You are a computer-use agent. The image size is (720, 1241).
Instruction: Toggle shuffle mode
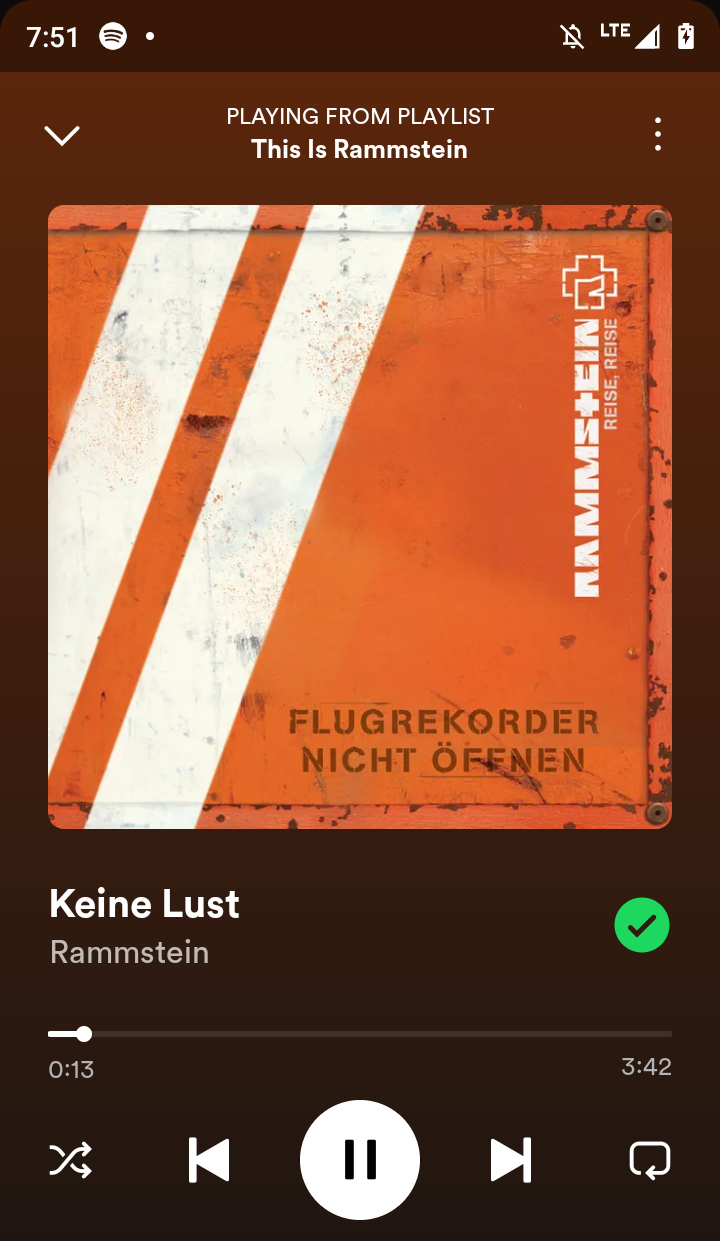71,1160
